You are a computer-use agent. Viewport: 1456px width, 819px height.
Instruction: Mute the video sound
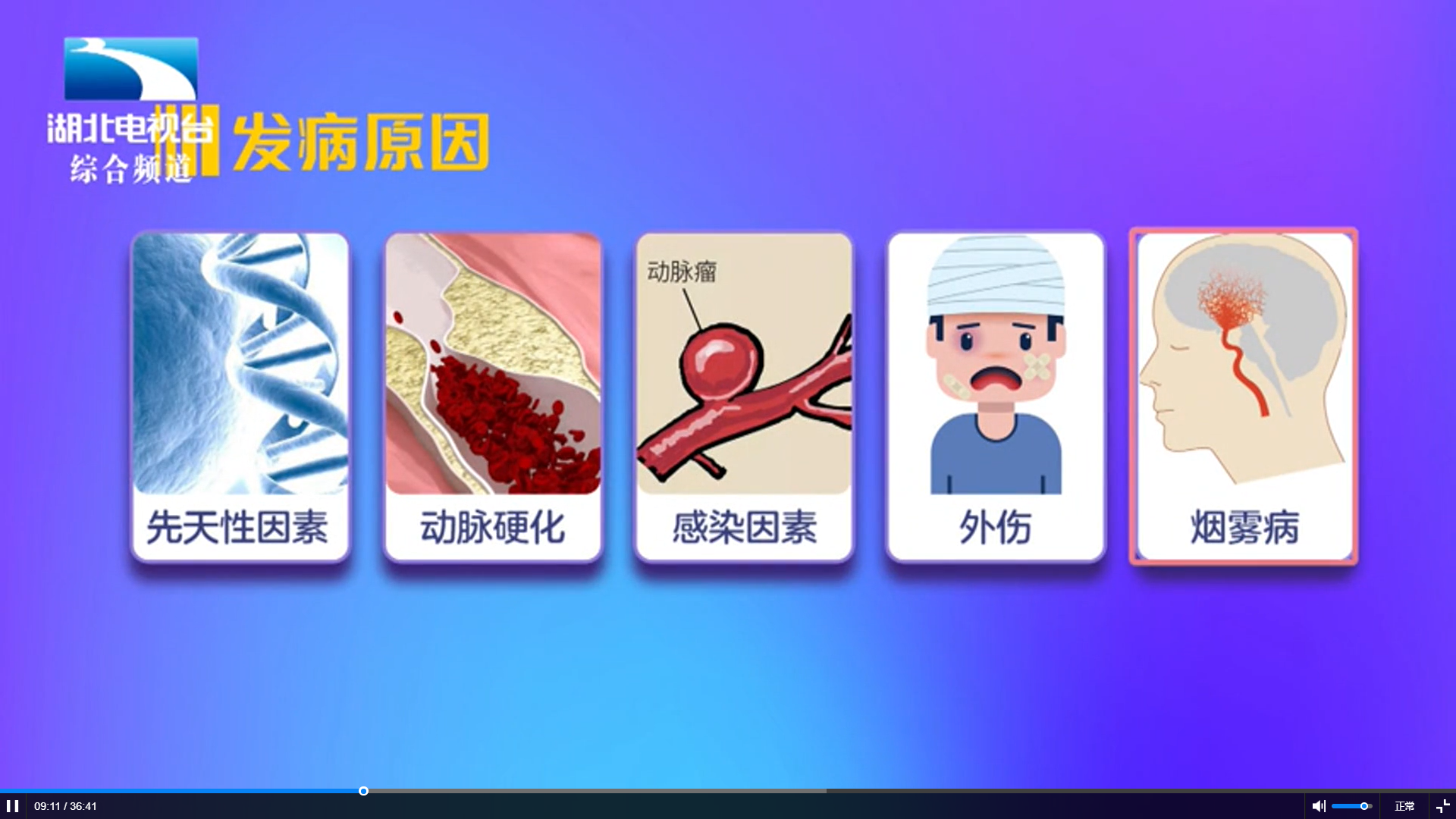(1319, 806)
